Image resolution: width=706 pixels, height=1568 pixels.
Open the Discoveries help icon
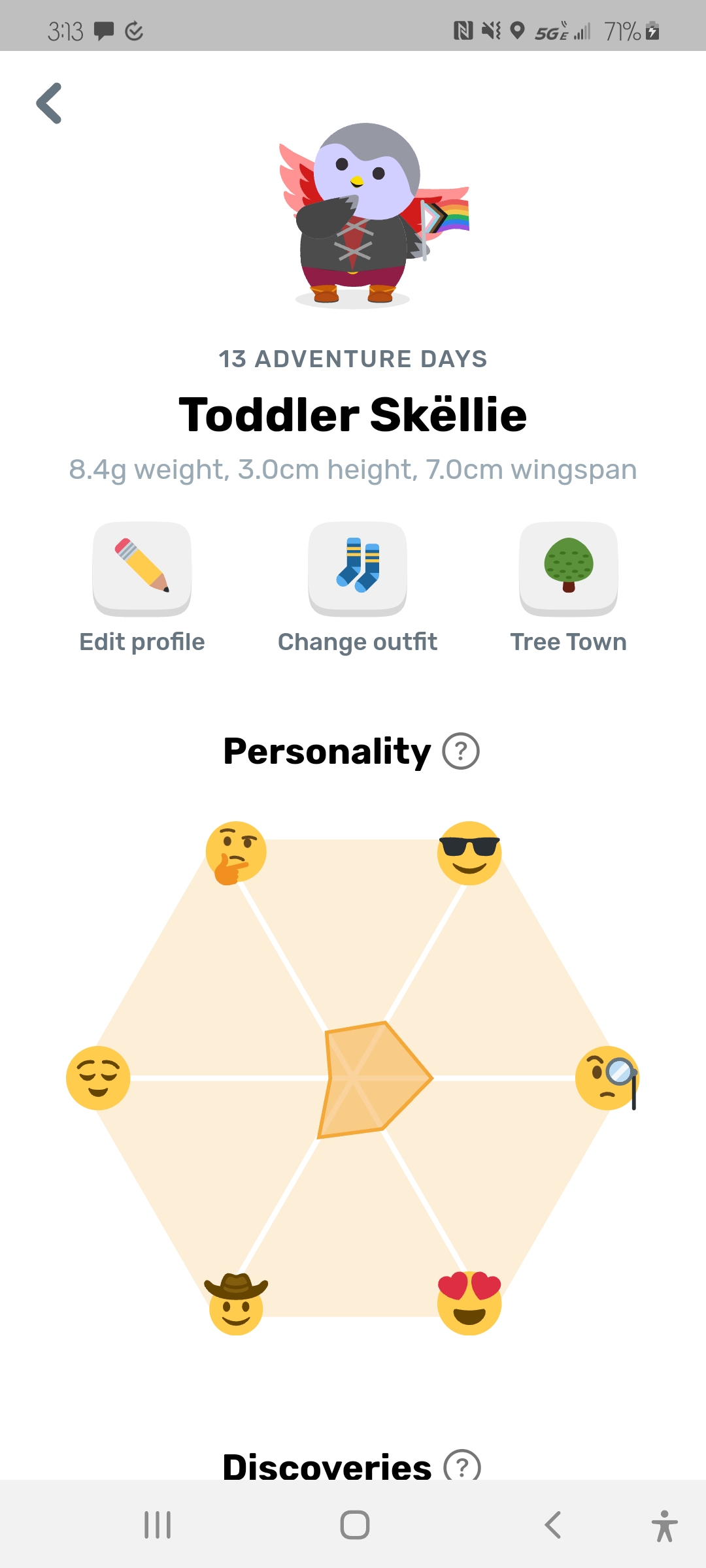coord(462,1466)
